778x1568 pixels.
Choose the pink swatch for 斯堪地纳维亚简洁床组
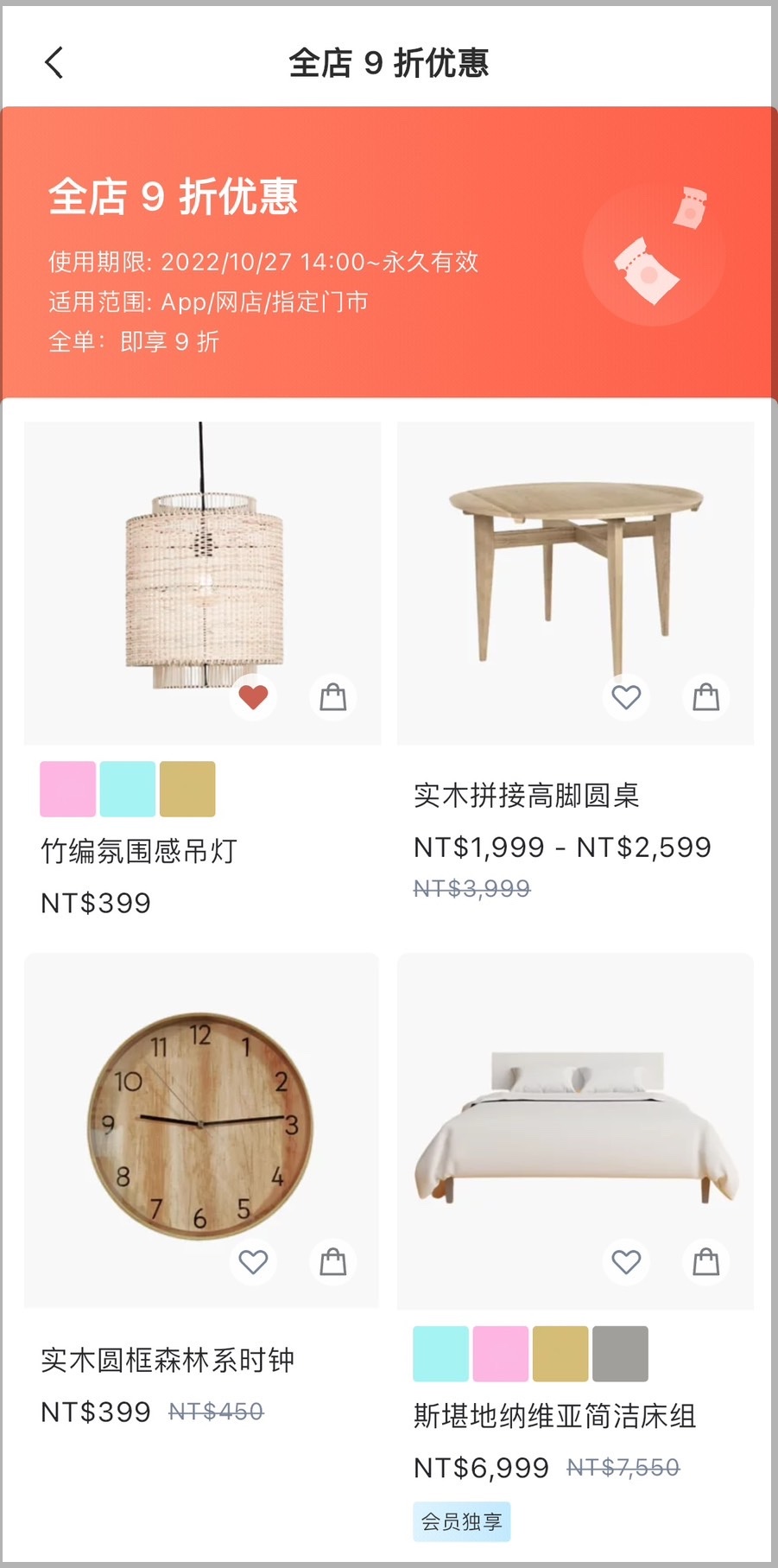tap(501, 1354)
